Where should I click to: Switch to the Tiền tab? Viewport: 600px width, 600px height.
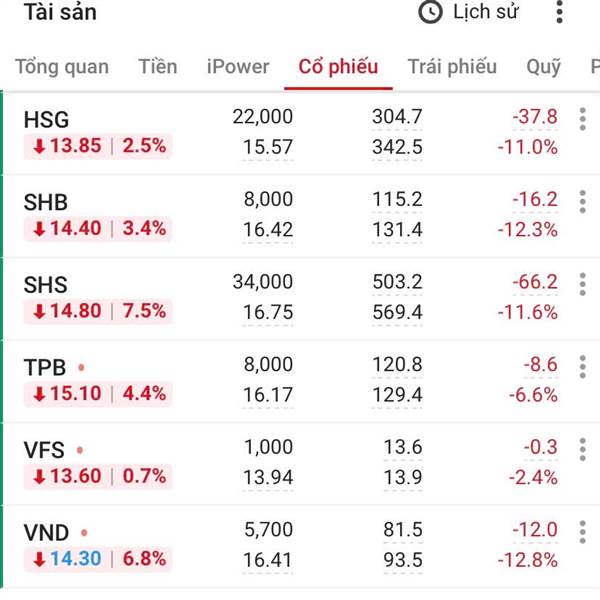(x=158, y=67)
